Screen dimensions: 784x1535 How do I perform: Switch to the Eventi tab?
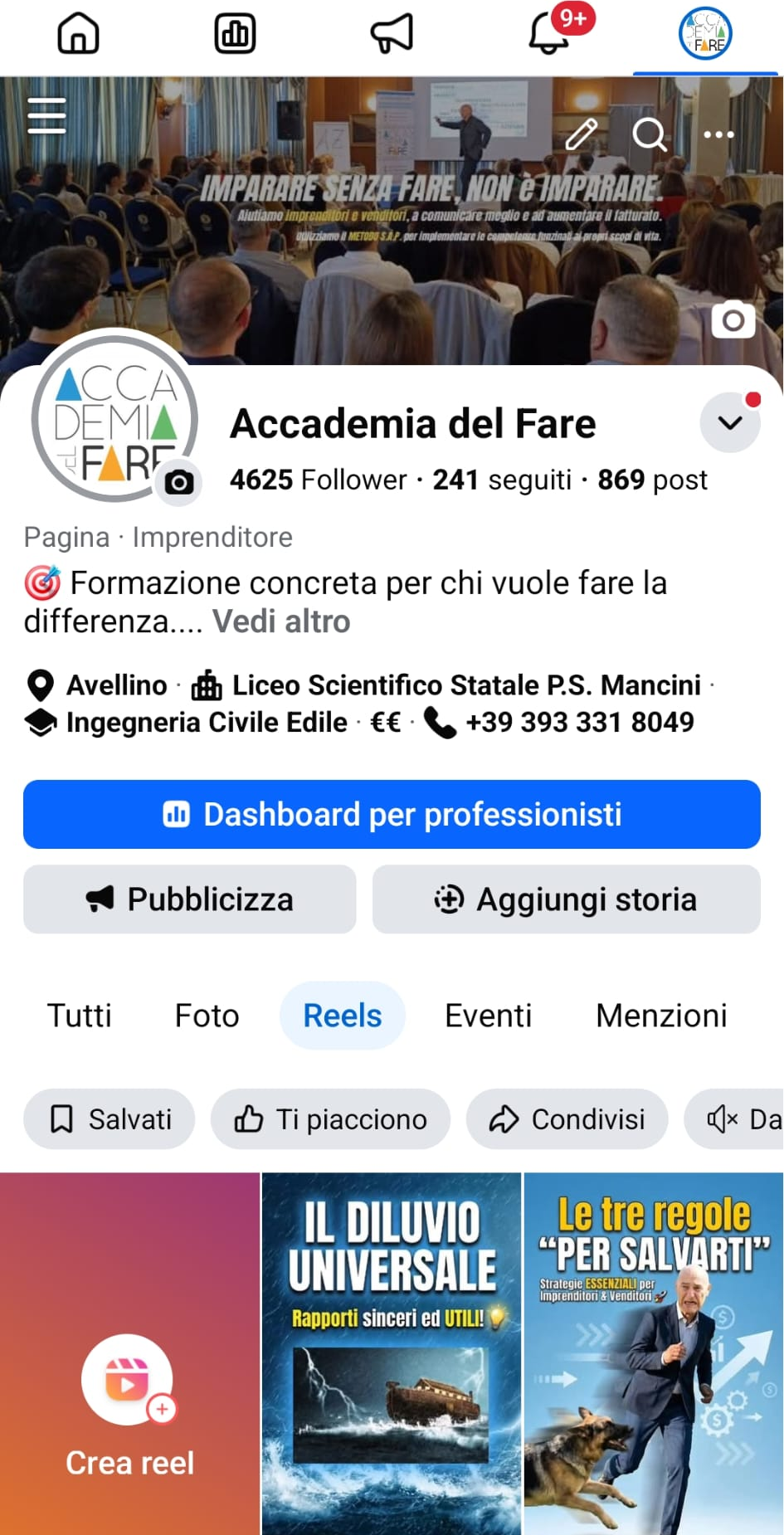click(488, 1016)
